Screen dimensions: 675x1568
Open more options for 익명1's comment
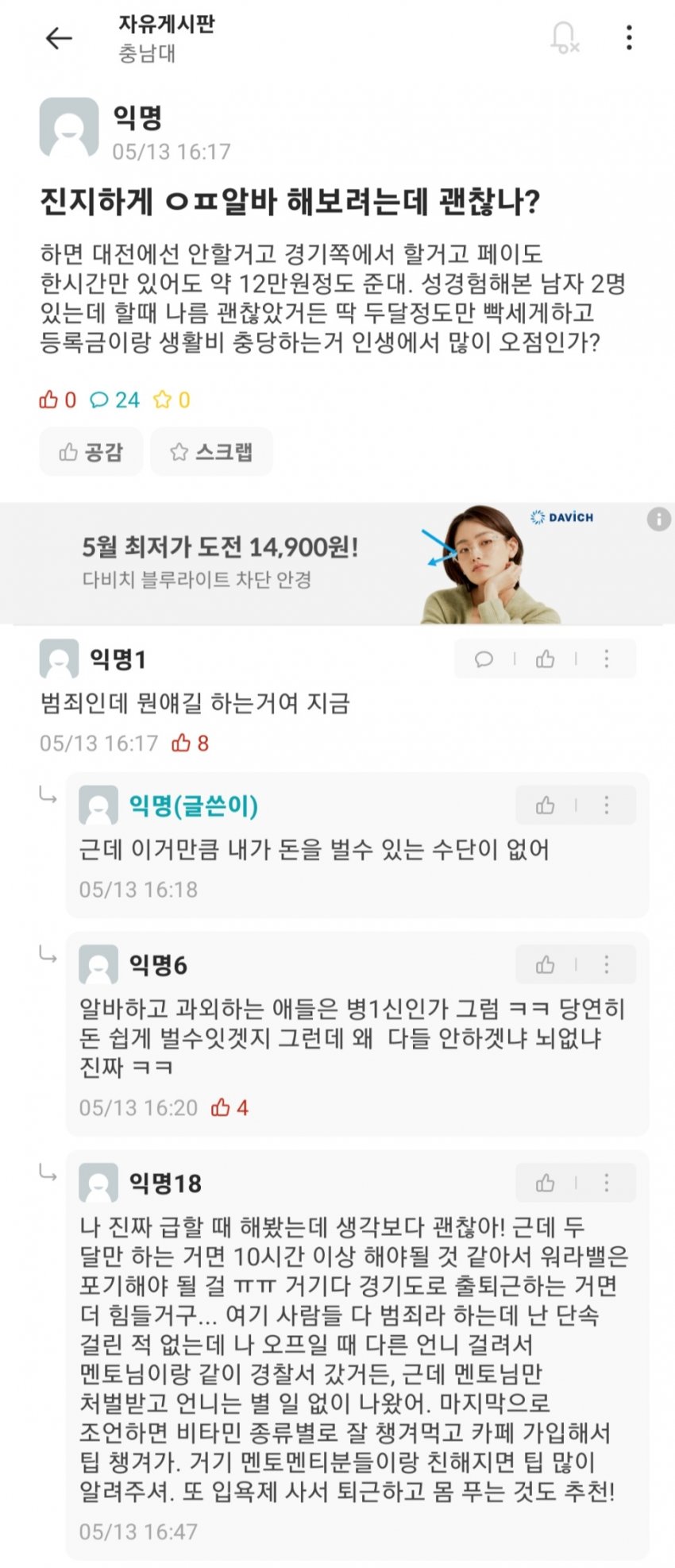coord(607,658)
